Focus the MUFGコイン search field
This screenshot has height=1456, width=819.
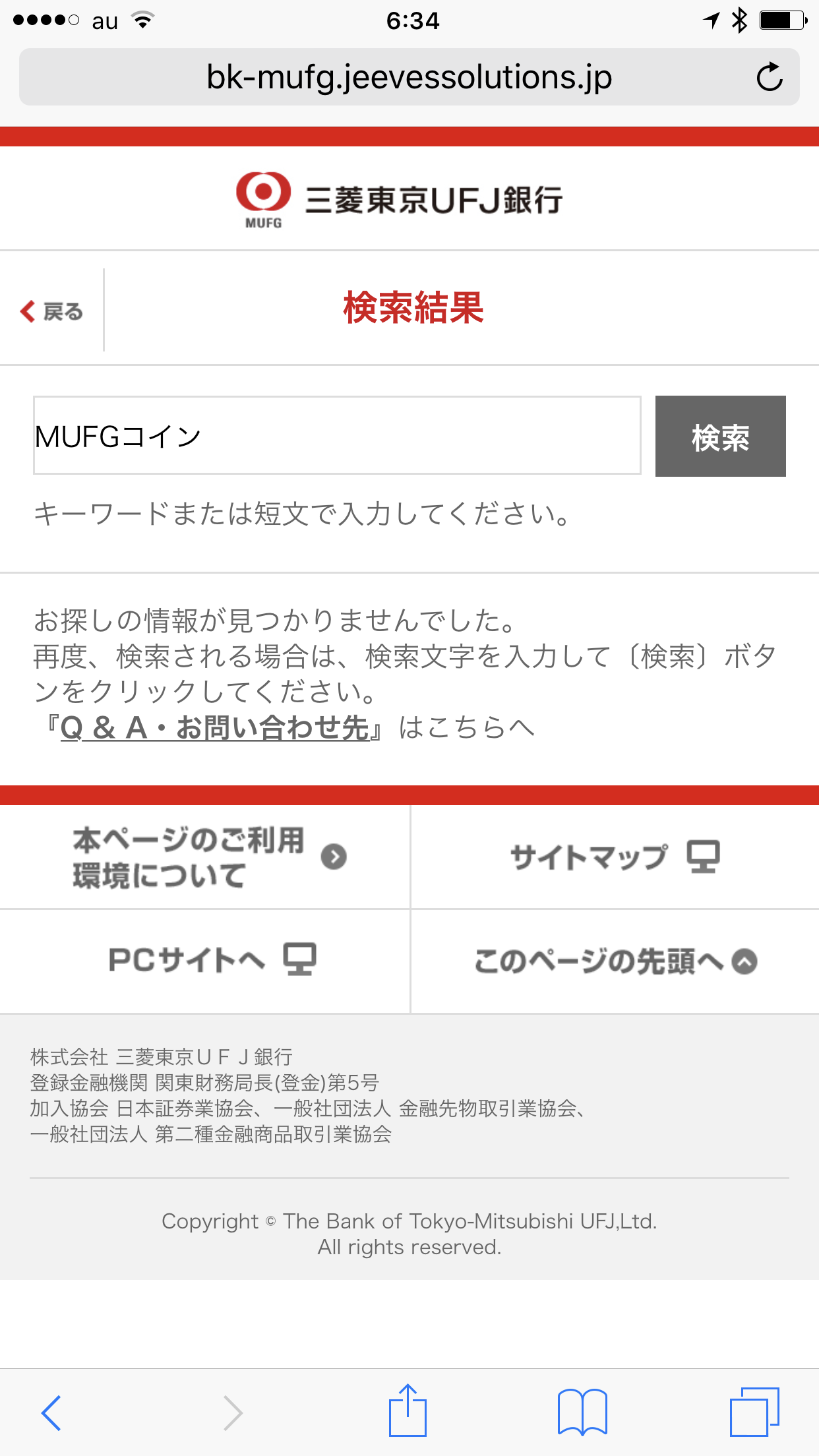coord(337,435)
